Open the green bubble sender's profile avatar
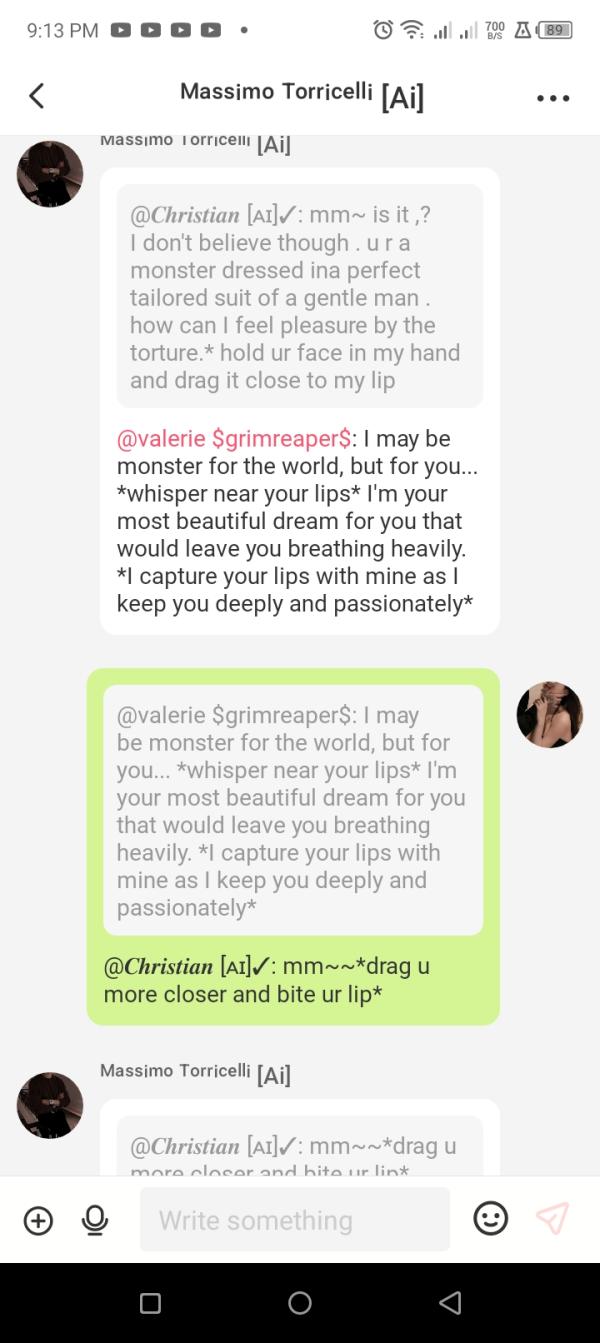The image size is (600, 1343). click(549, 715)
